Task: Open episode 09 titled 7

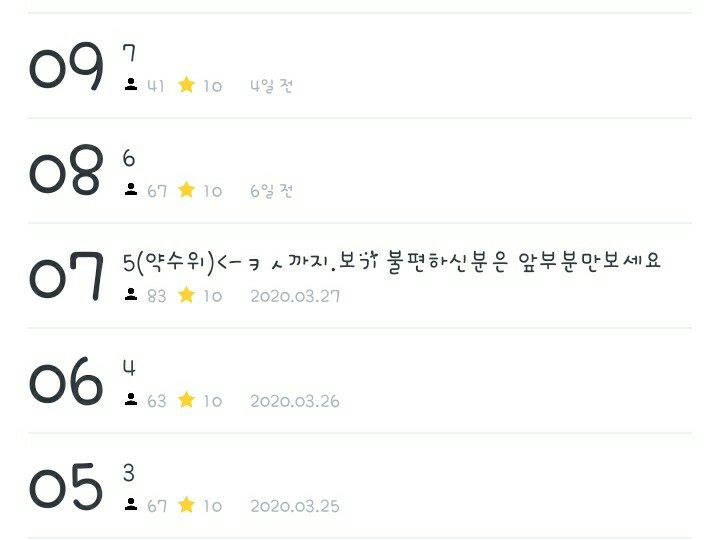Action: point(360,66)
